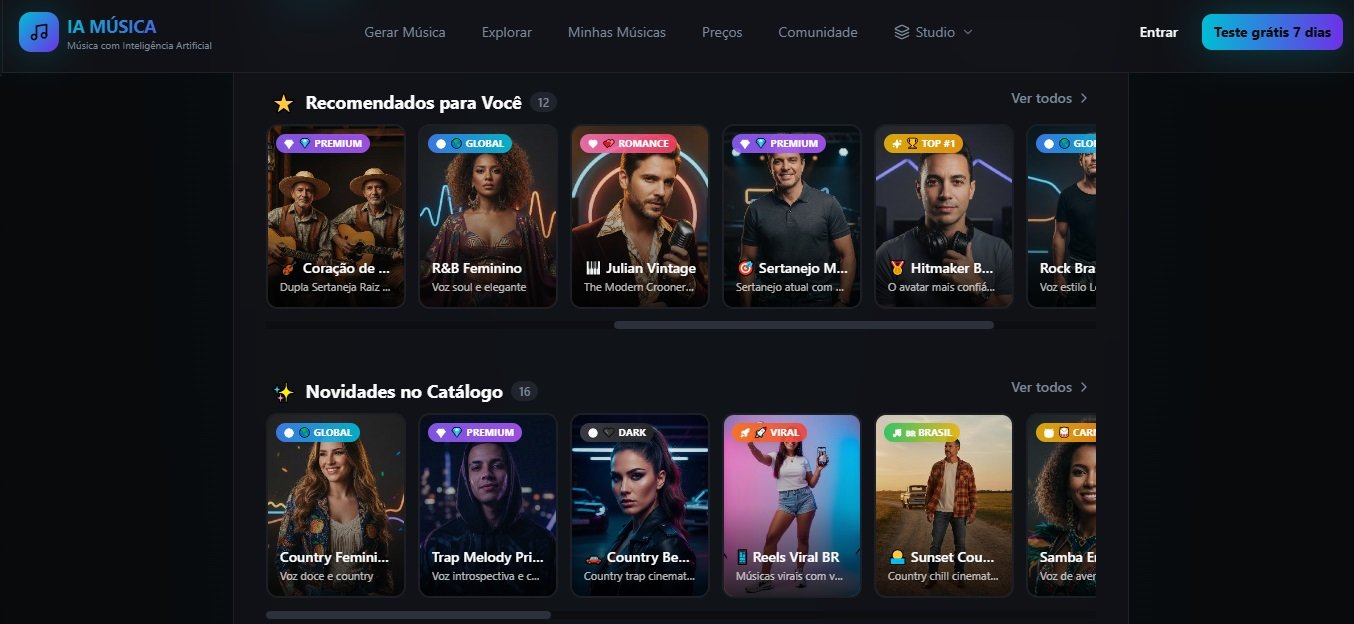Open the Coração de premium card
Screen dimensions: 1354x624
point(336,216)
